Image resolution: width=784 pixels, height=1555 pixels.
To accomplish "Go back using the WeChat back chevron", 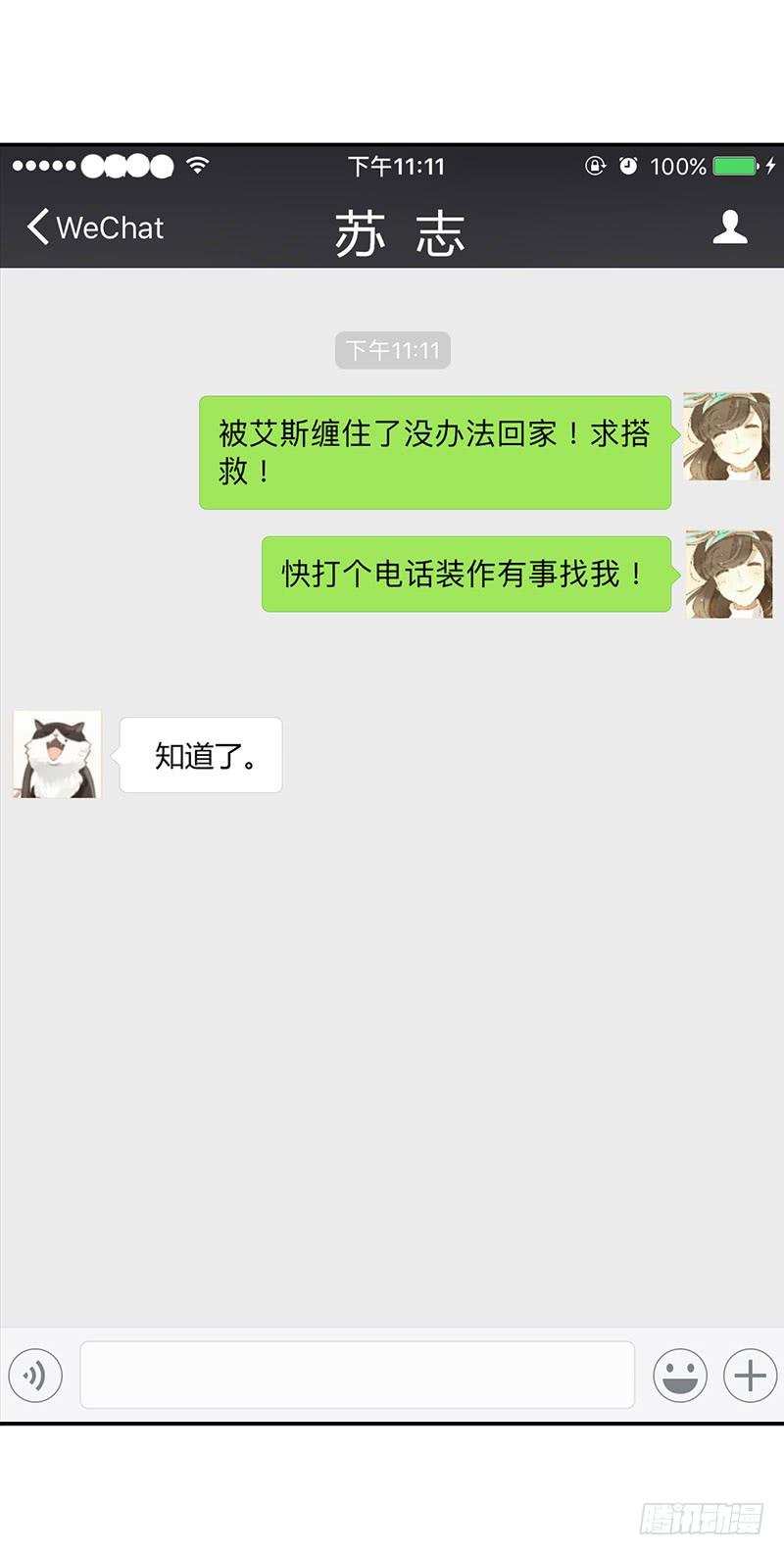I will [37, 226].
